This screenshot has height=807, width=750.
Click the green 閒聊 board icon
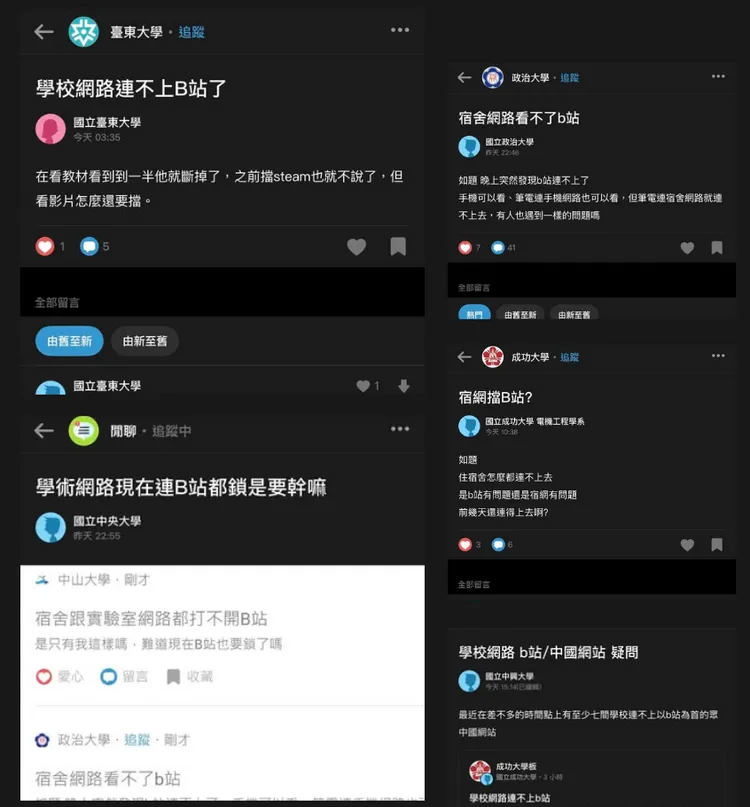(83, 430)
